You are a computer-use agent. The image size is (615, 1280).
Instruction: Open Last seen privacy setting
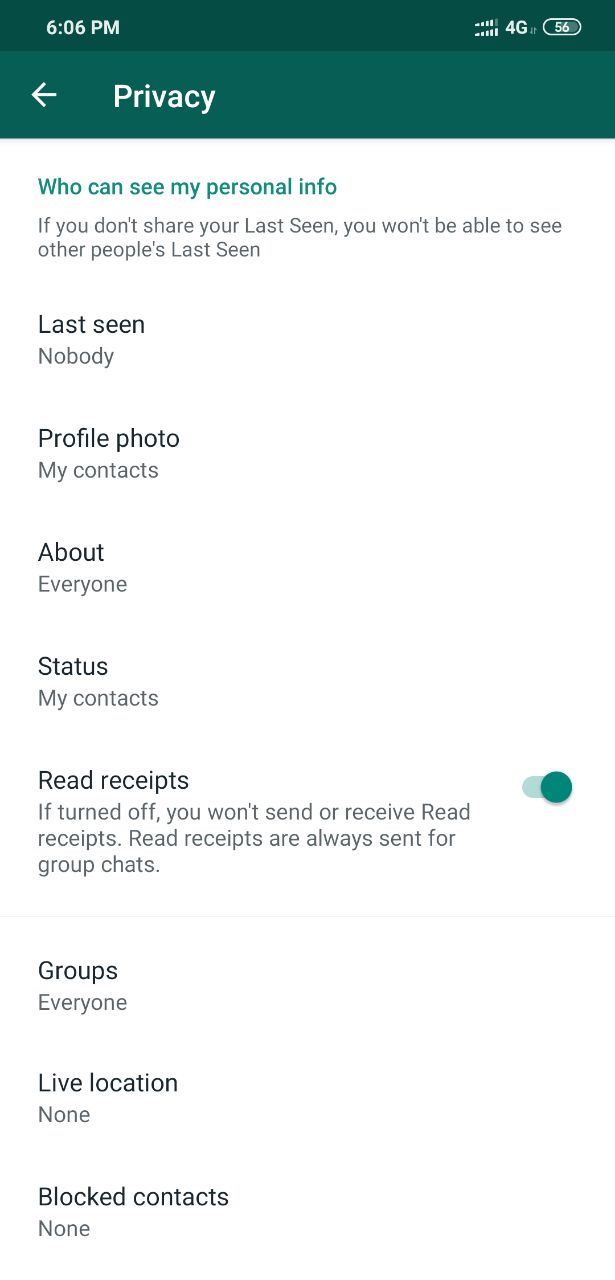307,340
